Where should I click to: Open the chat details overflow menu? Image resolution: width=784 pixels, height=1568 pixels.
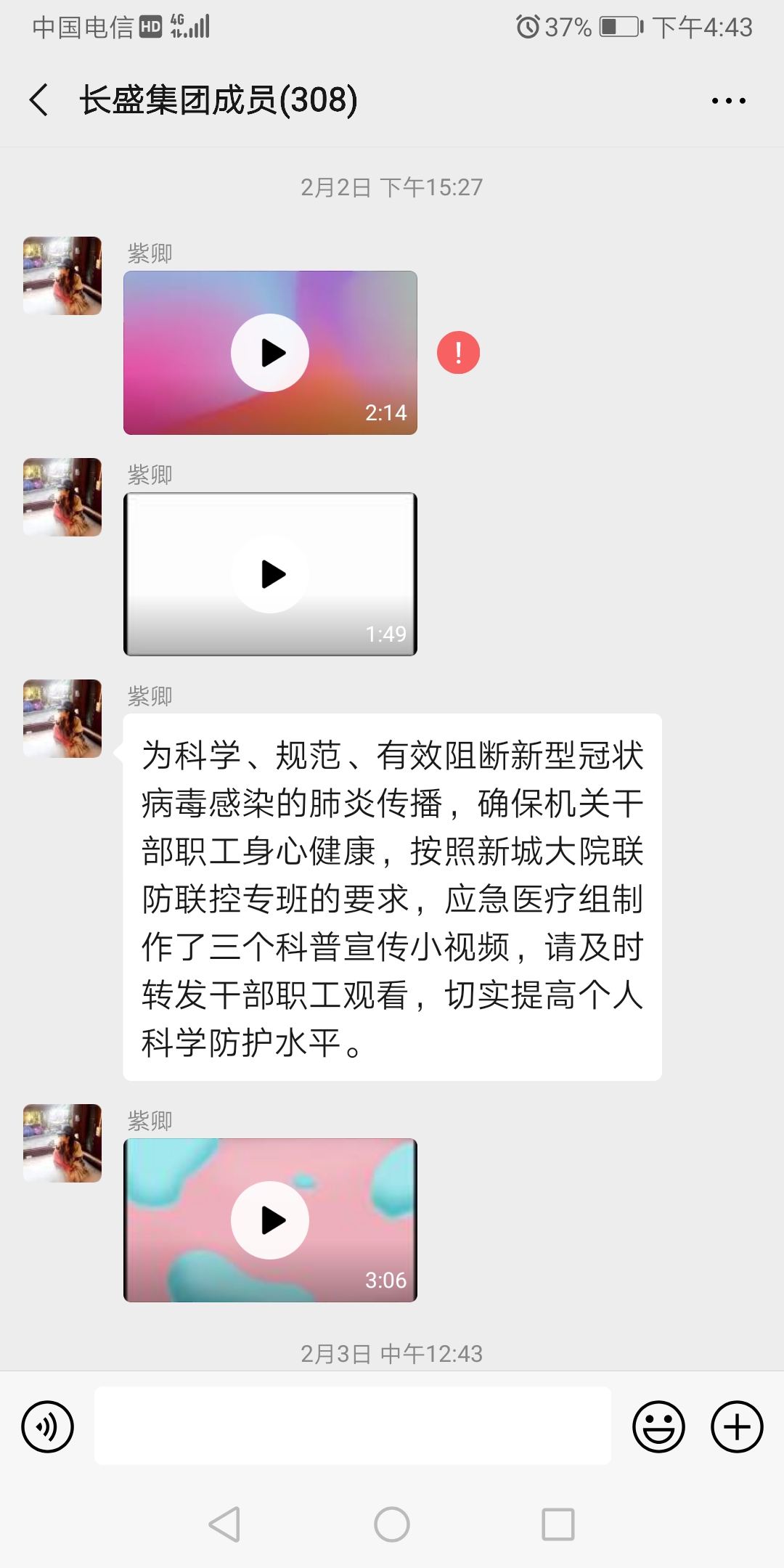(728, 101)
